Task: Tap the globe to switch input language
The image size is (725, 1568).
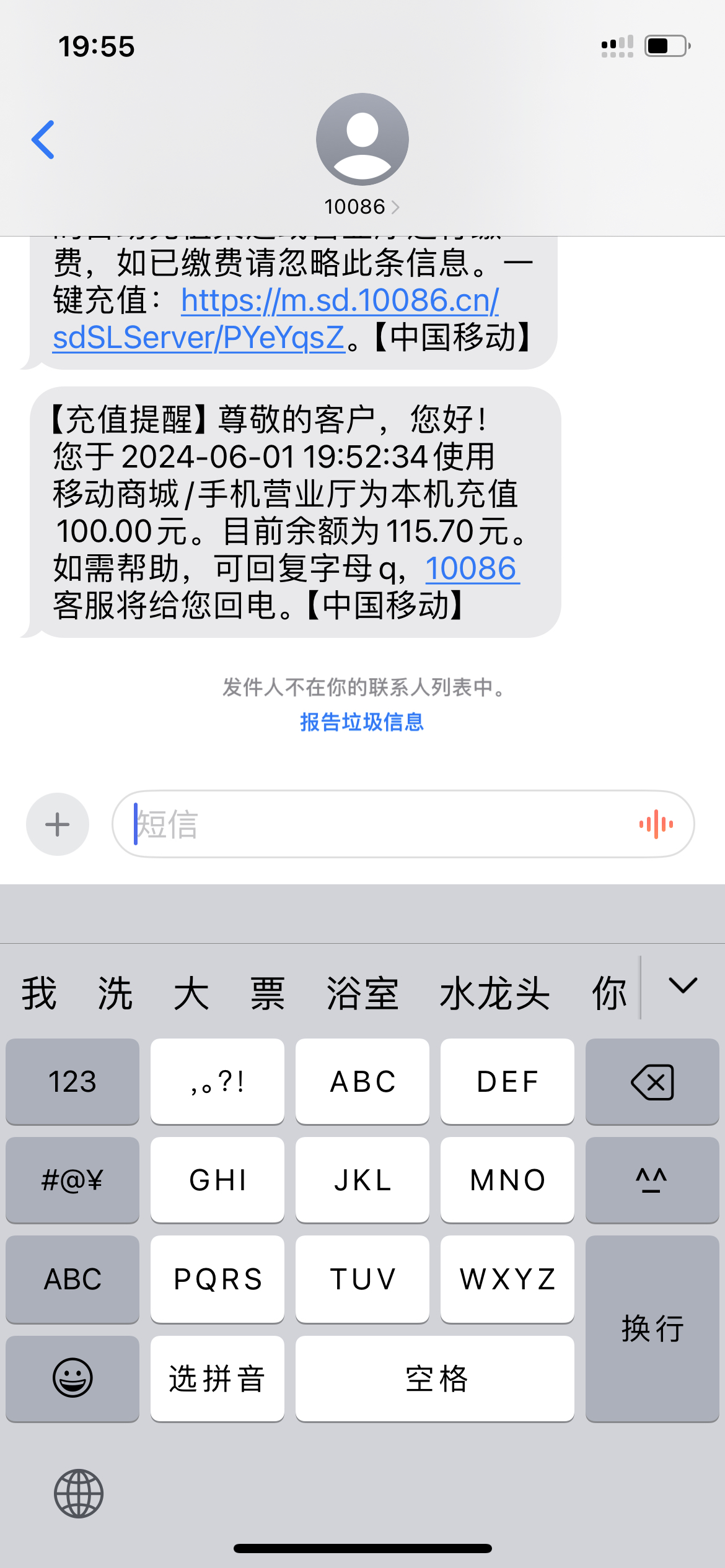Action: pyautogui.click(x=79, y=1492)
